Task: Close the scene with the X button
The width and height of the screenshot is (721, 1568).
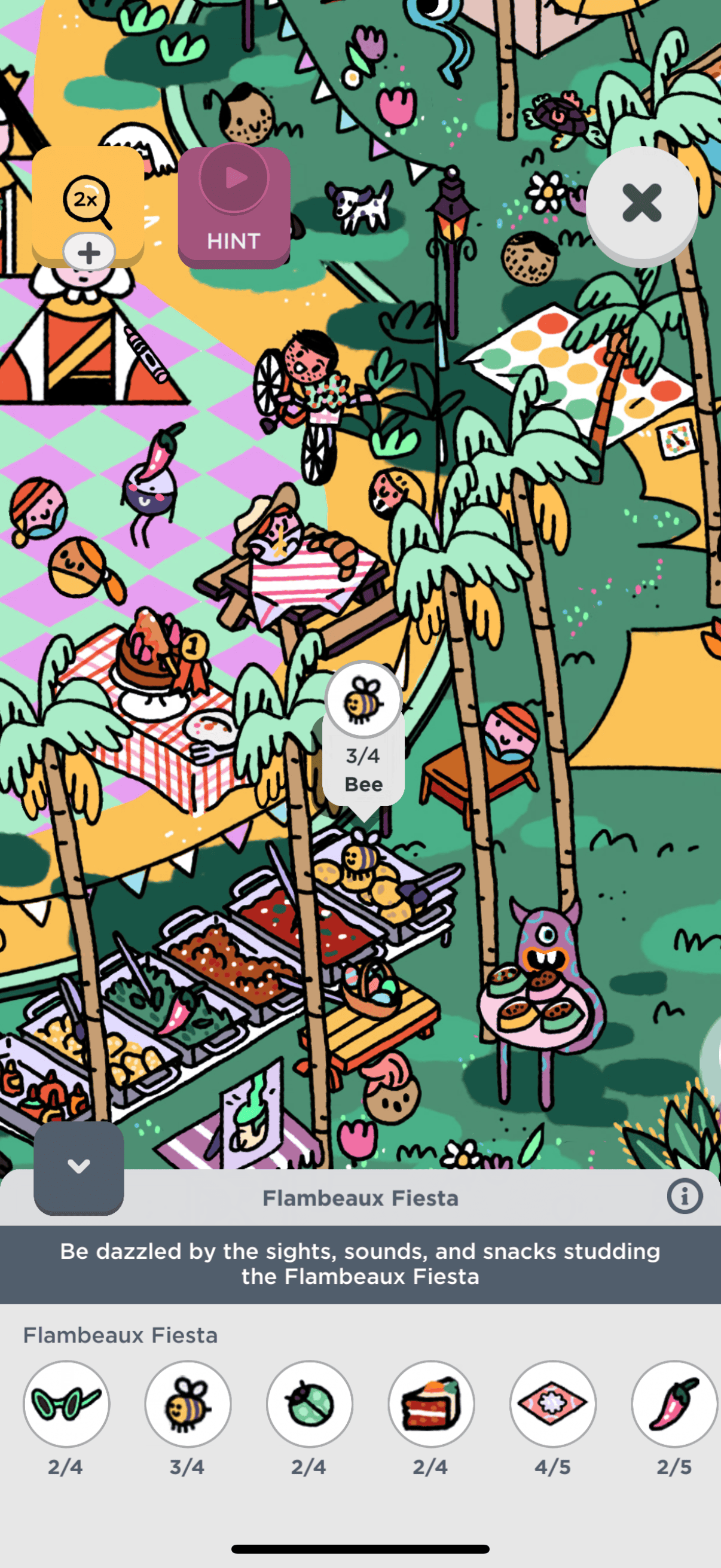Action: tap(641, 203)
